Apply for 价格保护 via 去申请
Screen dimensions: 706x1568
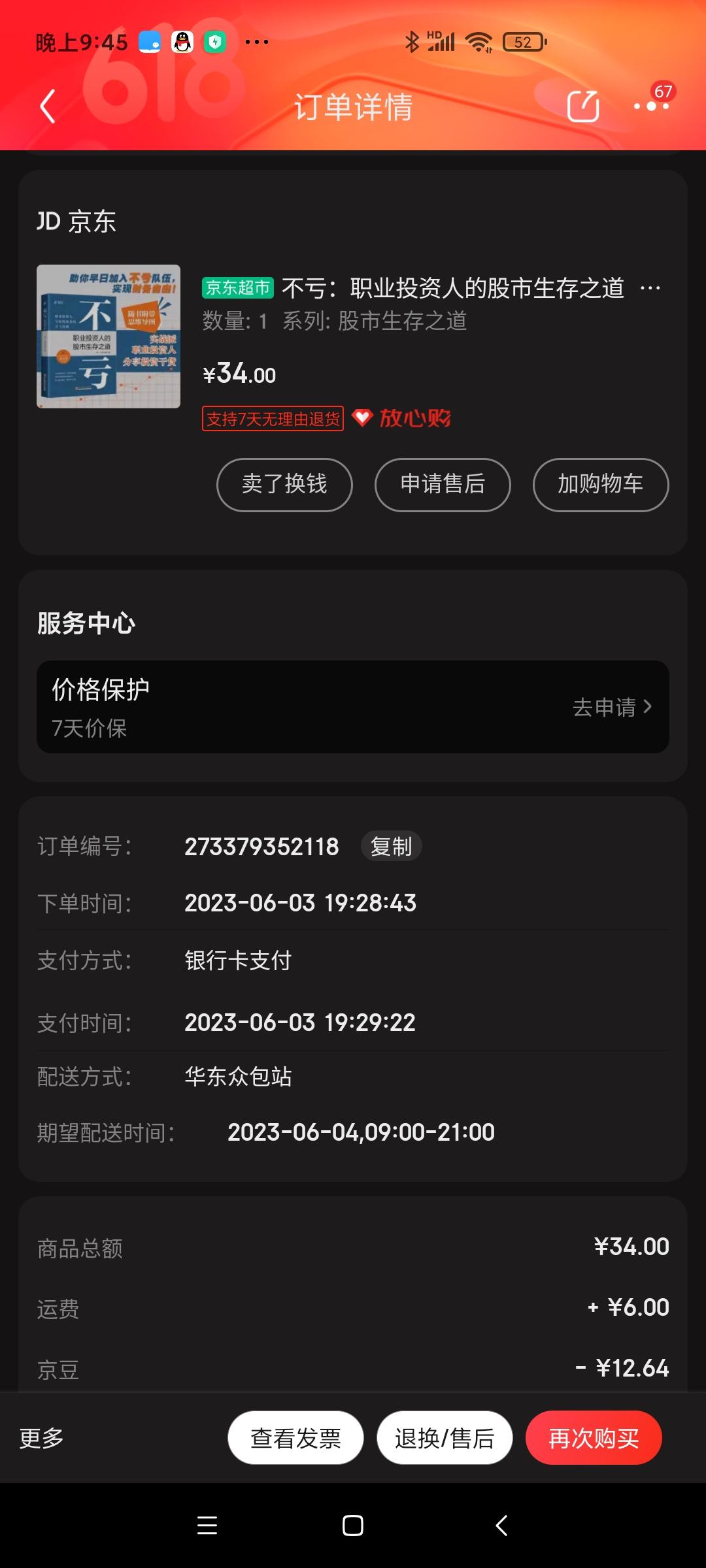tap(612, 707)
